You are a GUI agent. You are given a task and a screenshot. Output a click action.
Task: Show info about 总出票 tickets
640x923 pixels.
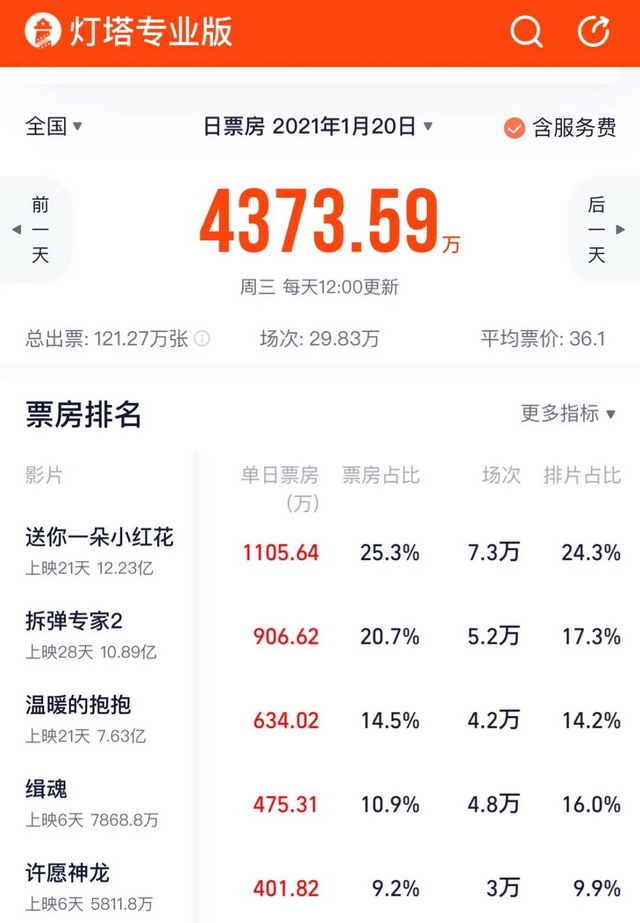tap(202, 339)
